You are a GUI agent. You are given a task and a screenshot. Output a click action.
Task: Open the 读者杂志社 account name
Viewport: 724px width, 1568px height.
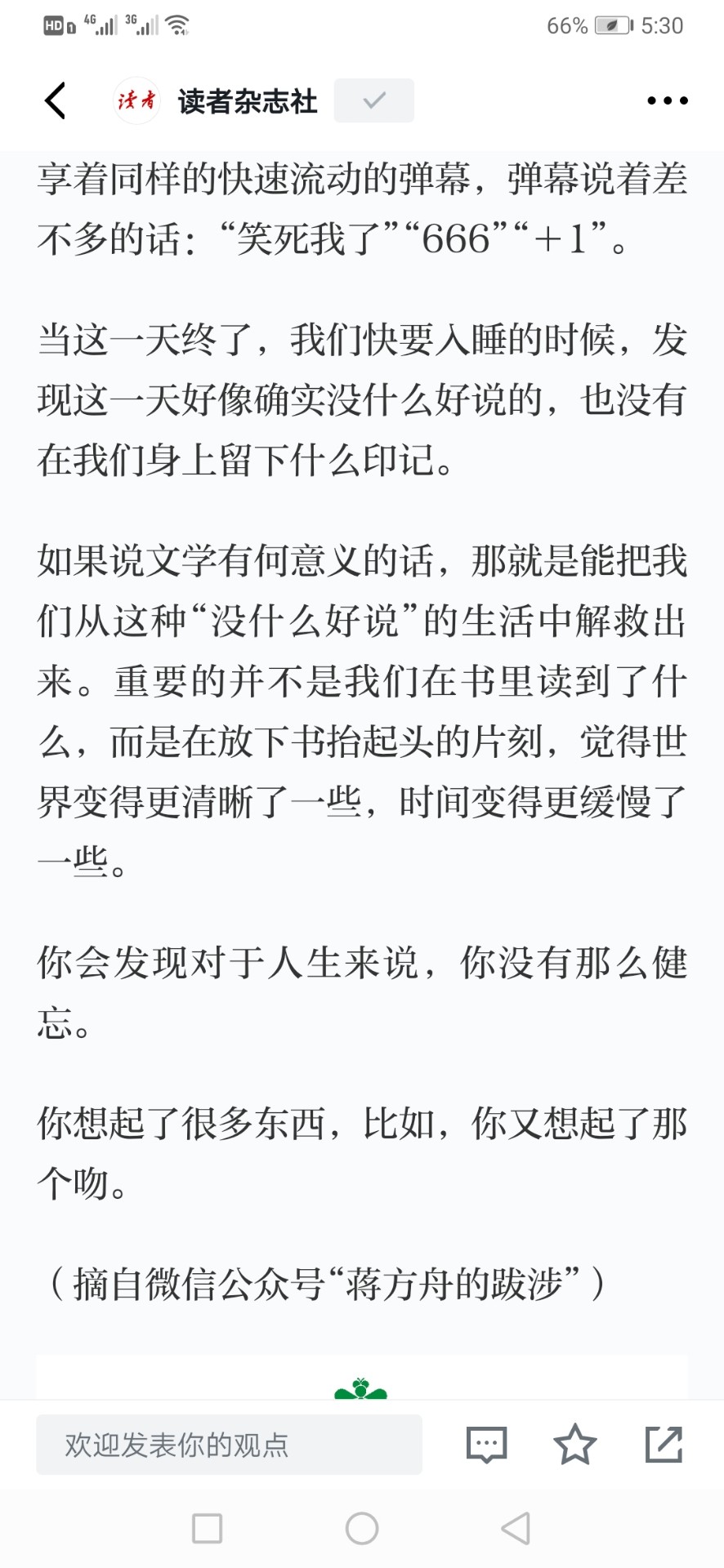click(x=248, y=101)
